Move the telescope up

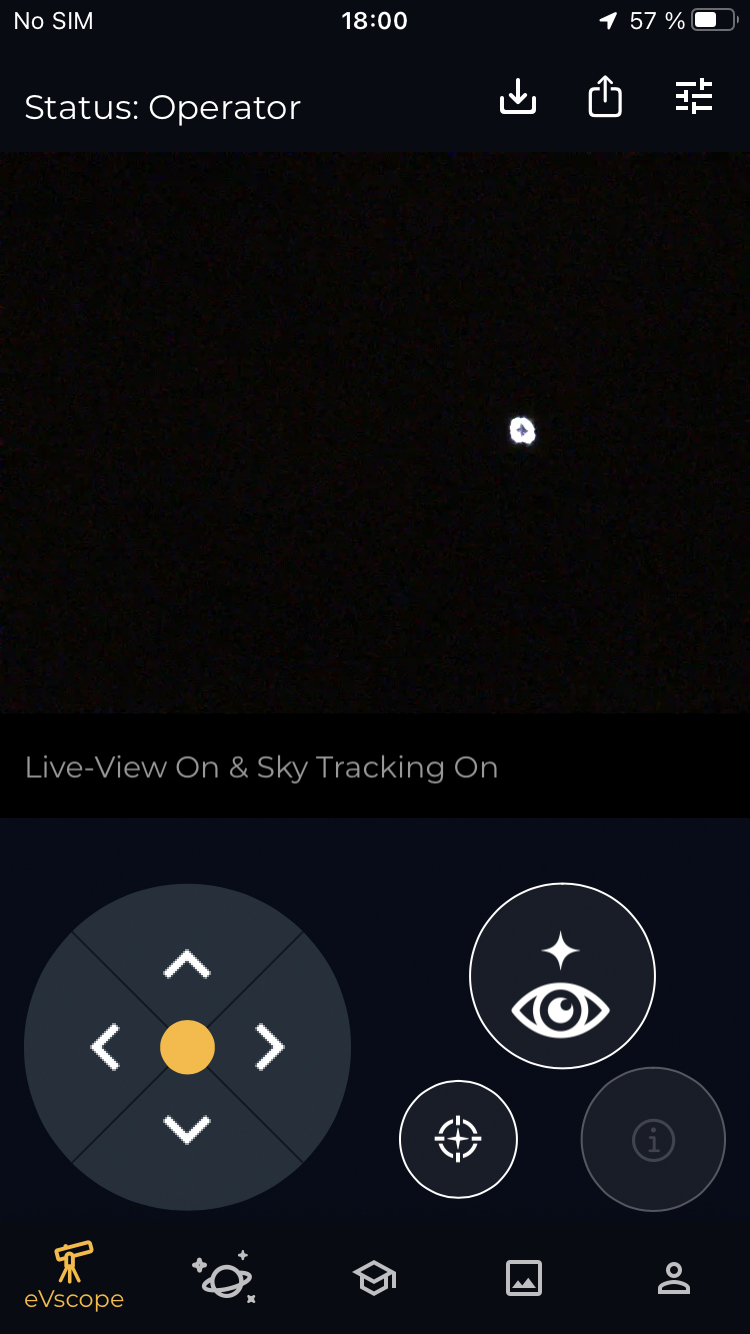[x=187, y=964]
